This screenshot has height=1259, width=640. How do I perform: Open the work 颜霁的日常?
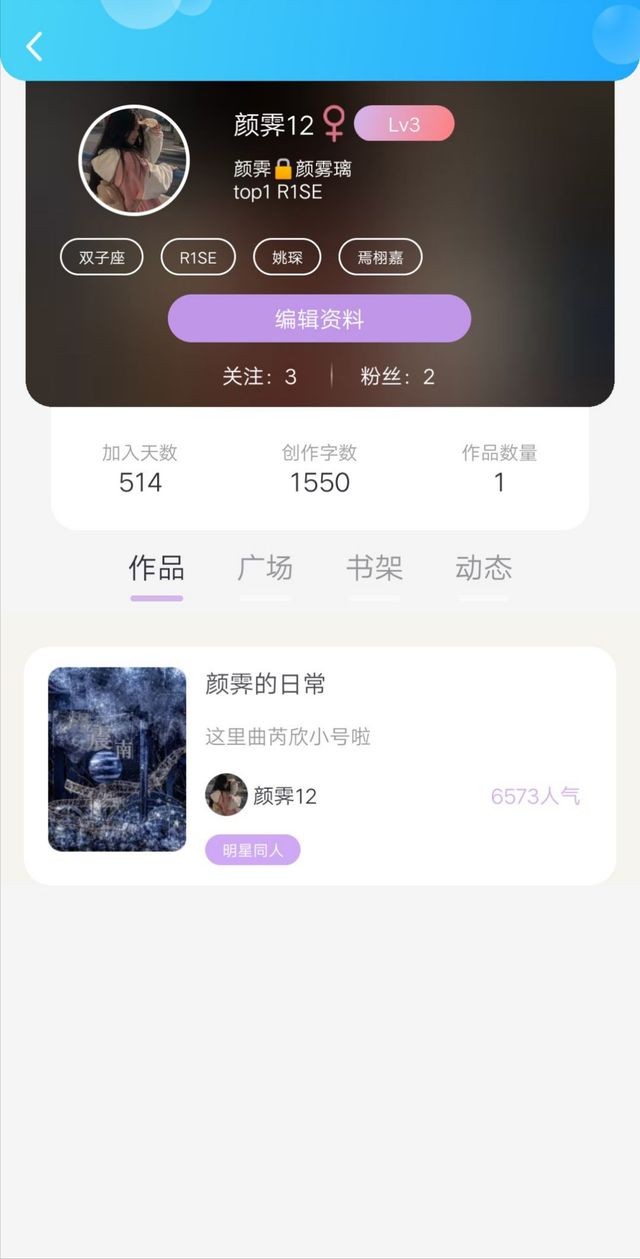tap(265, 685)
